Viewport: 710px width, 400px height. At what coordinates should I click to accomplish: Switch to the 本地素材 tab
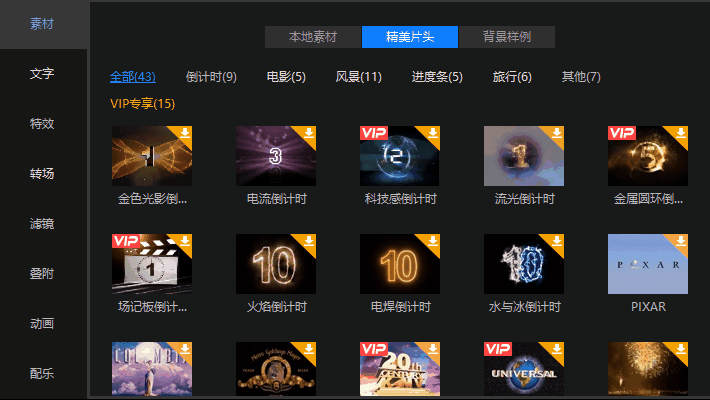coord(313,37)
